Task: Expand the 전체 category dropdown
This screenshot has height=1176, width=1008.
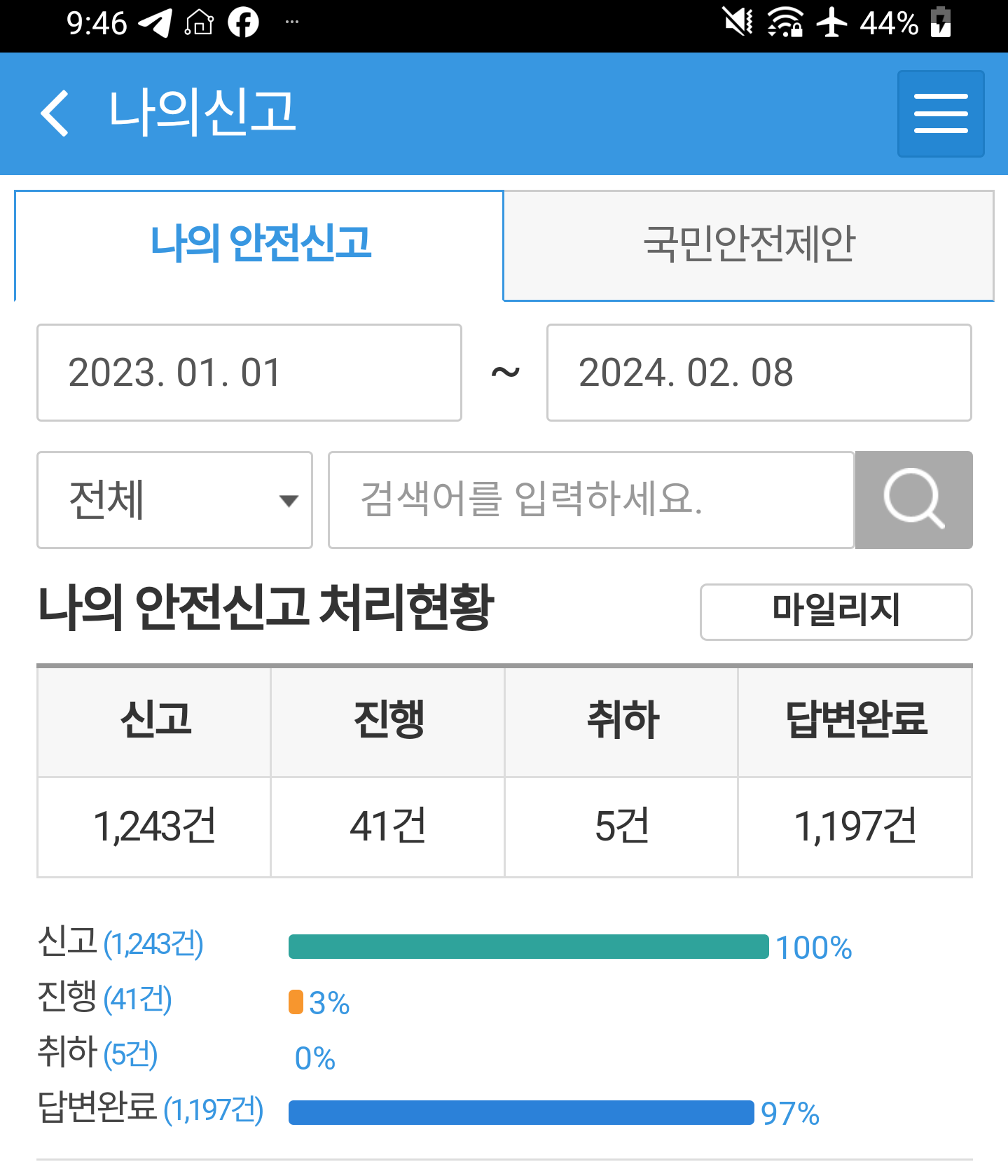Action: click(x=174, y=500)
